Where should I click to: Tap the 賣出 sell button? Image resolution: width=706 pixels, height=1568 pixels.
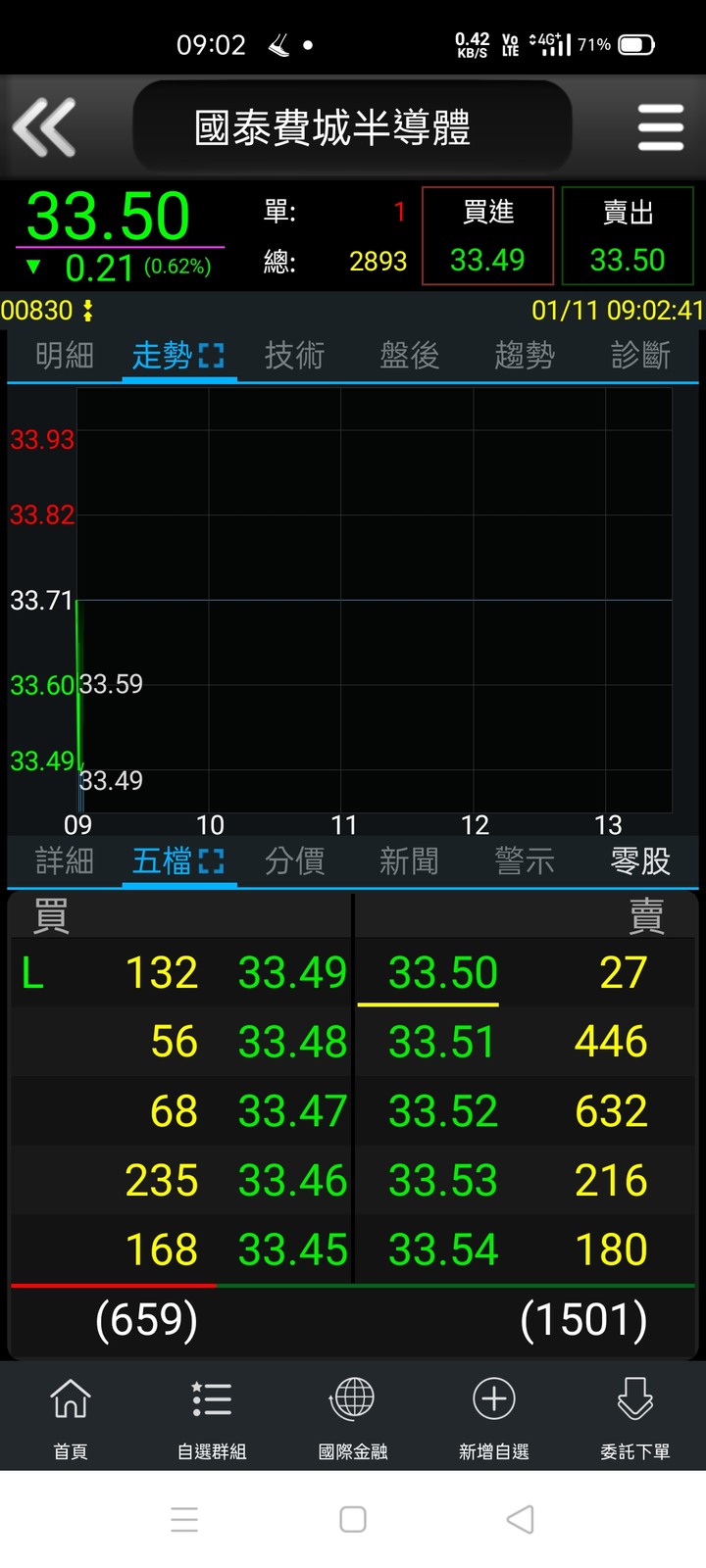[628, 236]
